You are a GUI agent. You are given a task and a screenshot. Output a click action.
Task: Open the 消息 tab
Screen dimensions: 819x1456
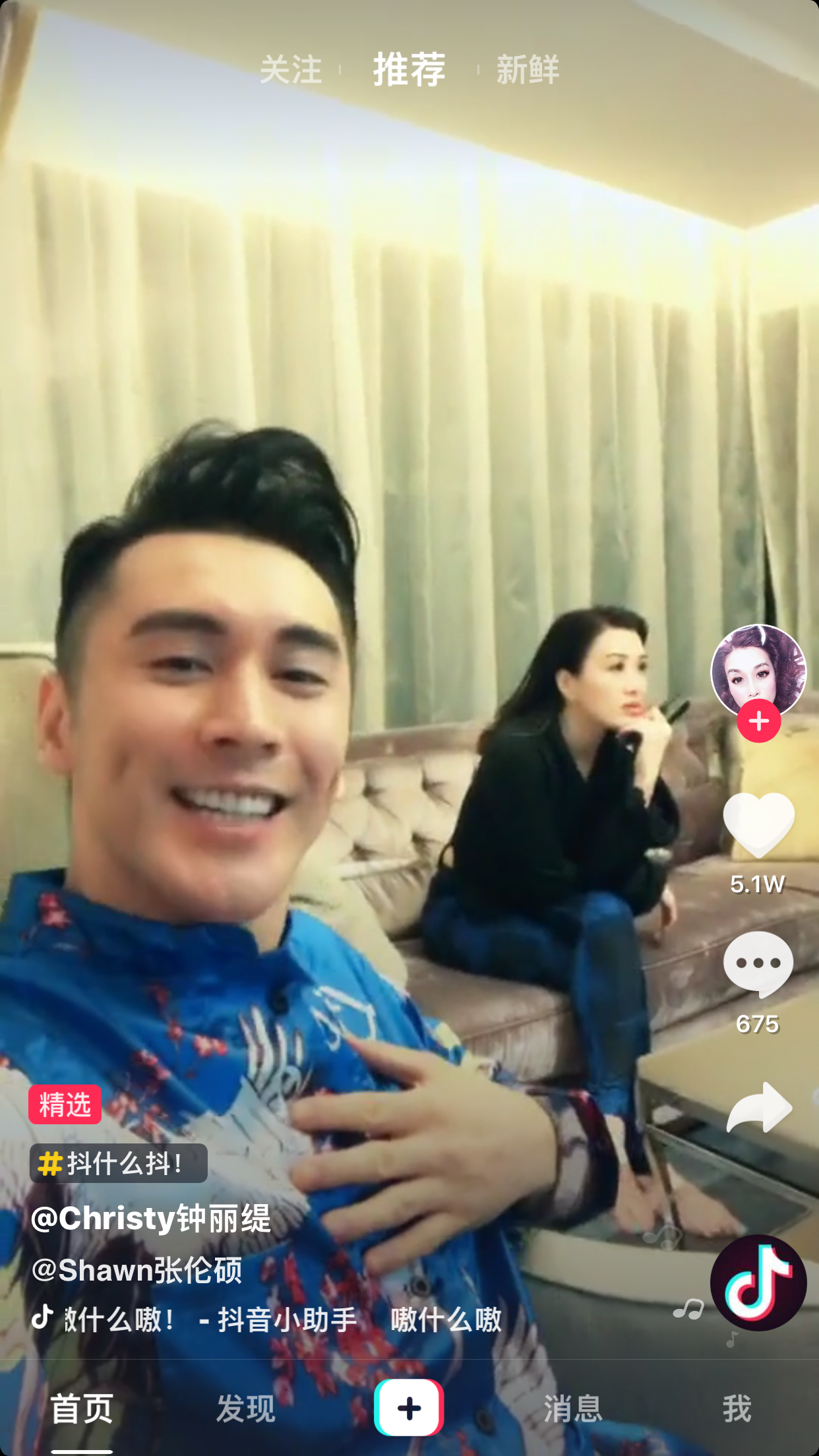pos(572,1409)
